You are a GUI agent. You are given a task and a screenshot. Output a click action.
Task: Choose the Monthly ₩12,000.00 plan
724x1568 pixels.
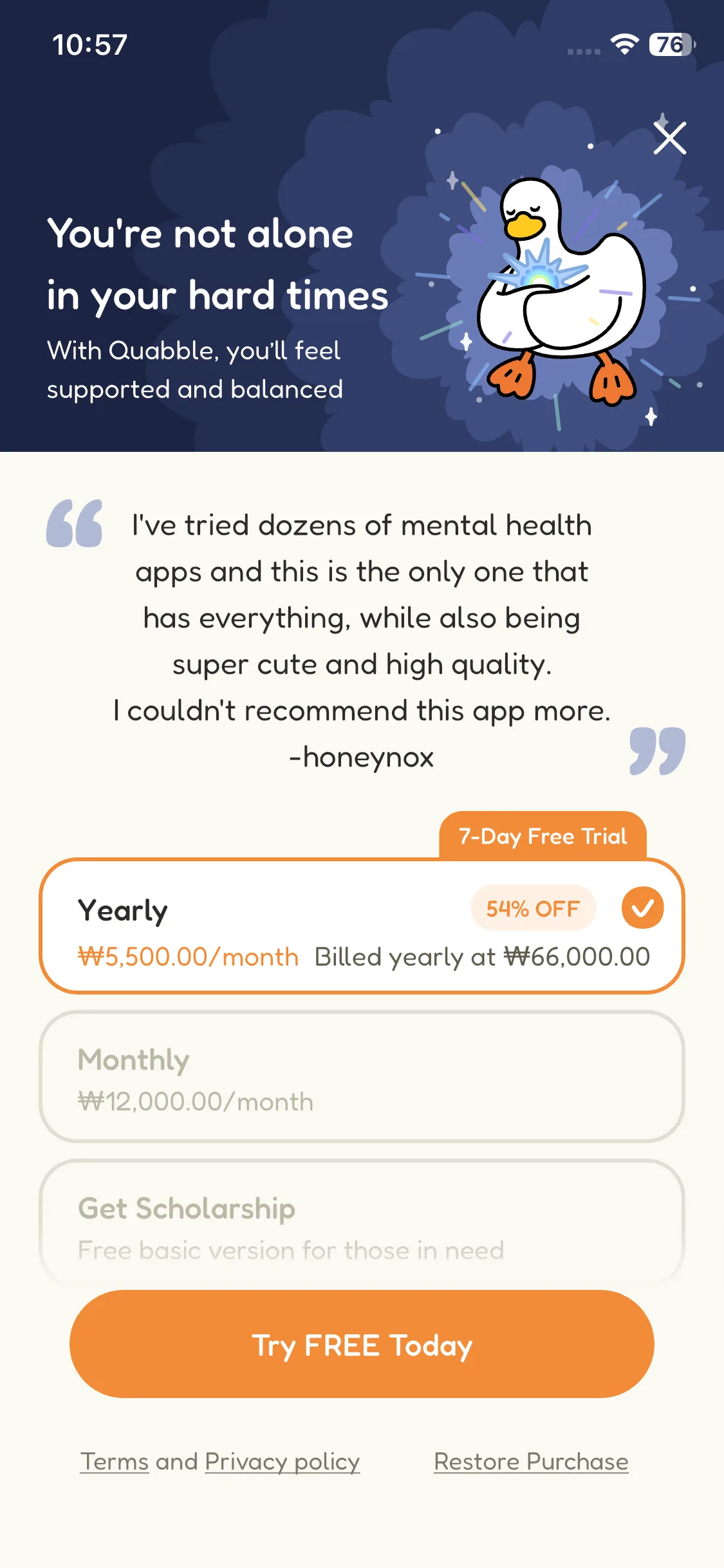(x=360, y=1077)
